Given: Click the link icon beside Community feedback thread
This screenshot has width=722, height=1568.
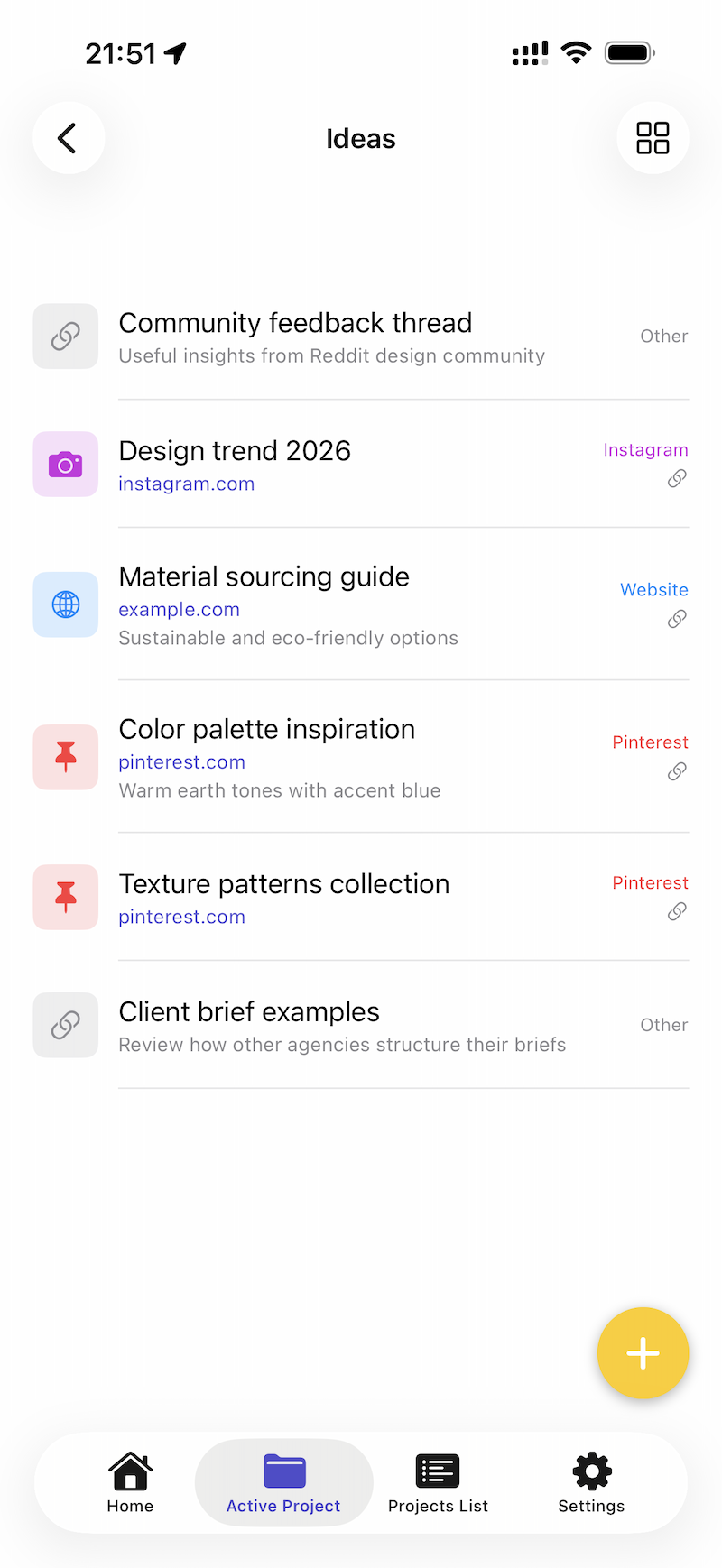Looking at the screenshot, I should click(x=65, y=336).
